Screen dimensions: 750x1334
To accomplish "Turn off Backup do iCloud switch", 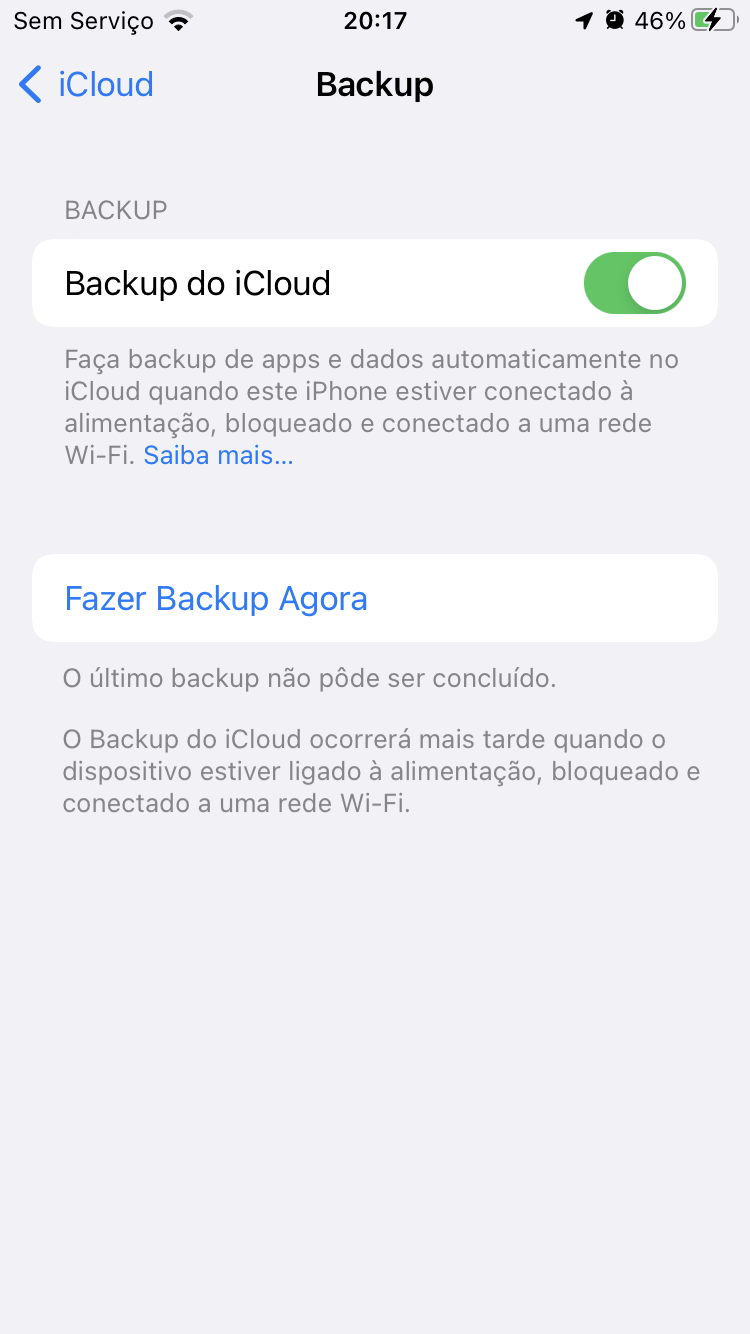I will 634,283.
